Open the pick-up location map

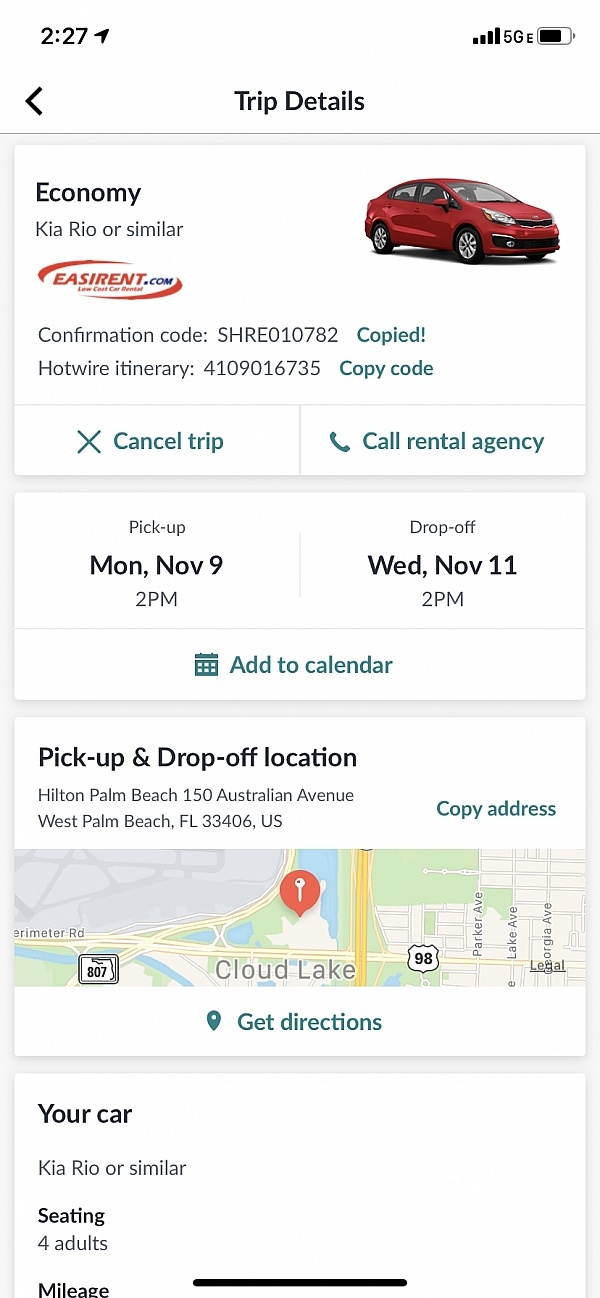coord(250,915)
